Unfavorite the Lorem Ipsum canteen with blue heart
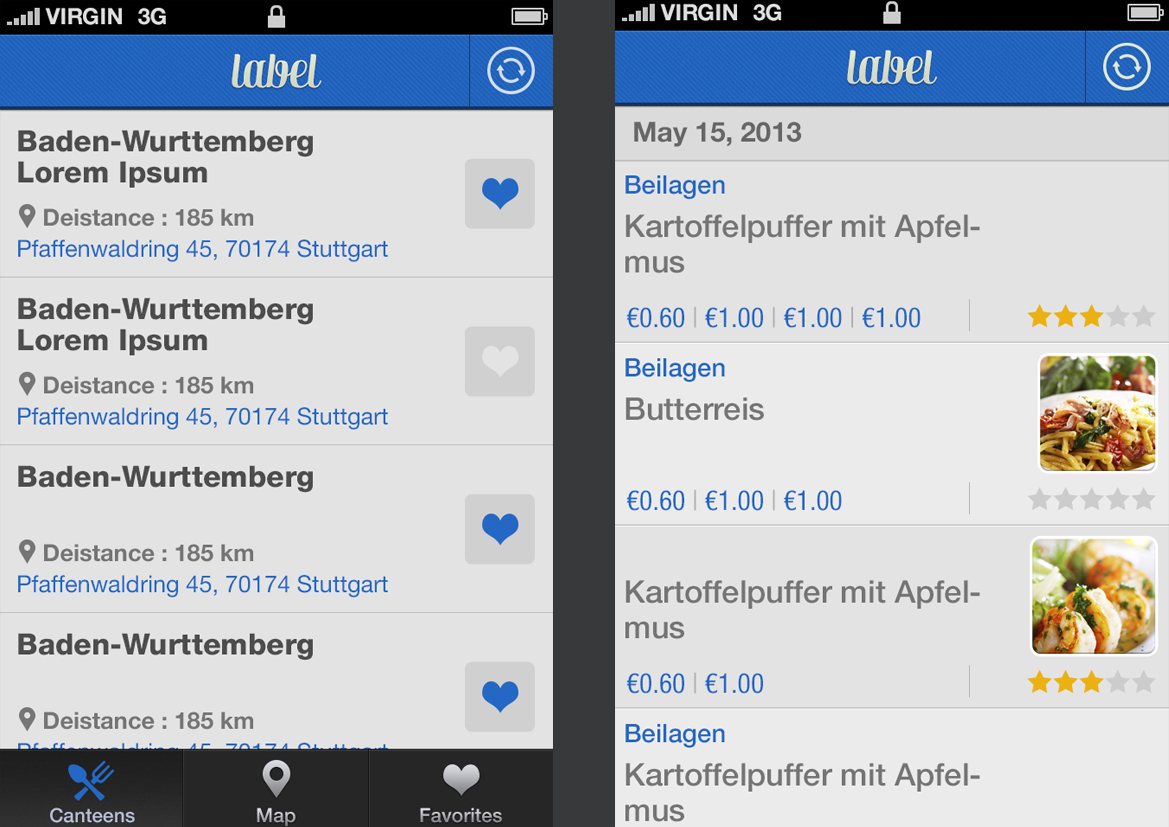 [500, 193]
